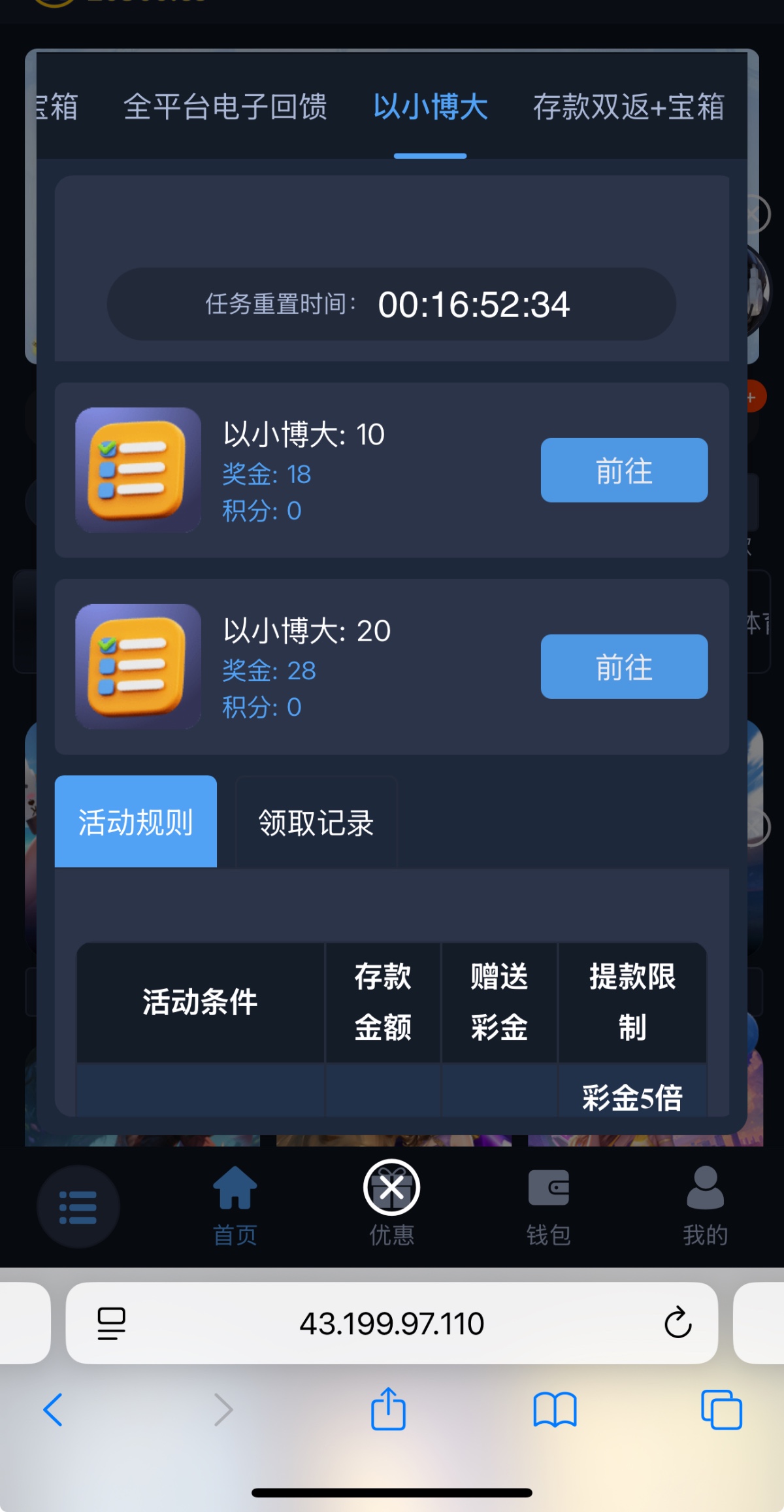The height and width of the screenshot is (1512, 784).
Task: Tap 前往 for the 以小博大: 10 task
Action: [x=624, y=471]
